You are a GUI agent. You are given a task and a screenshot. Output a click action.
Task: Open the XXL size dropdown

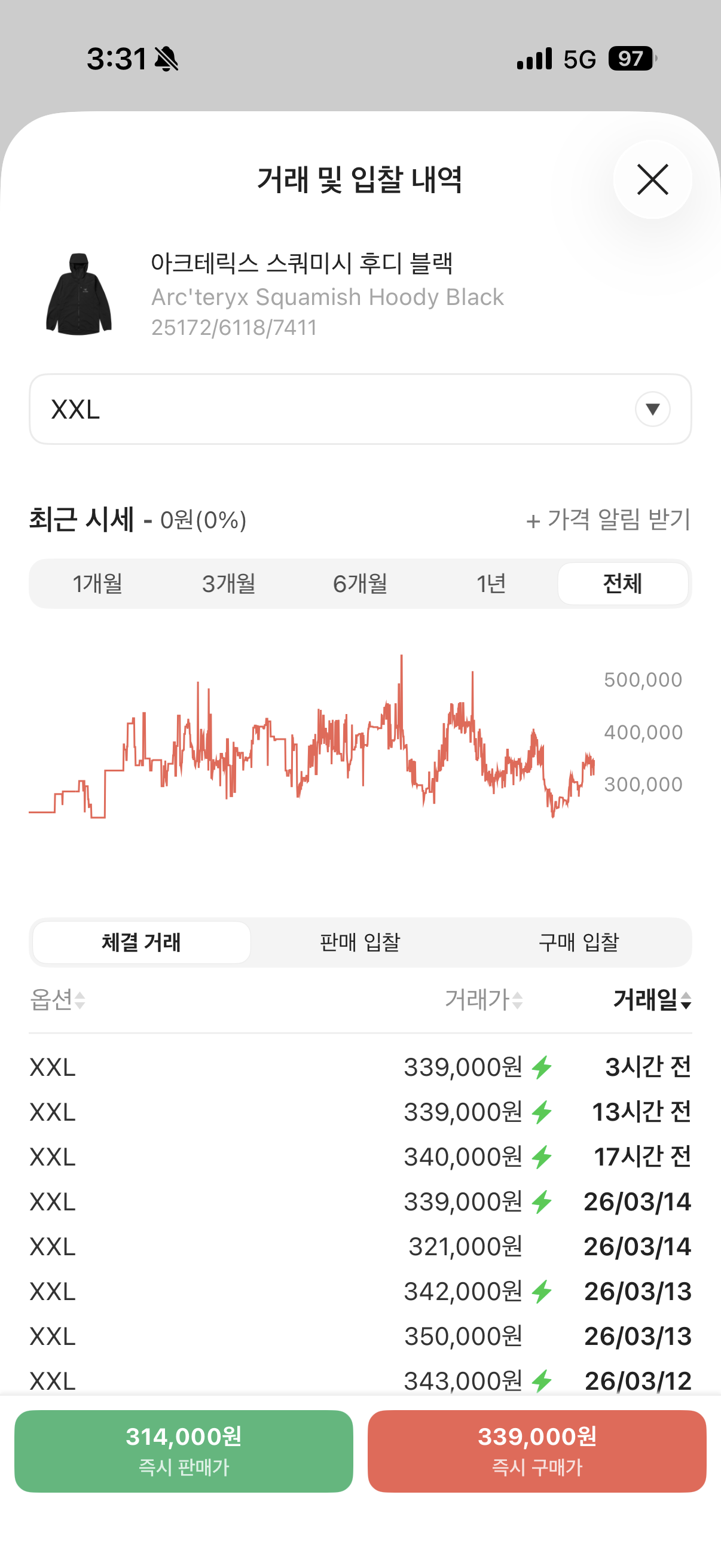pos(360,409)
